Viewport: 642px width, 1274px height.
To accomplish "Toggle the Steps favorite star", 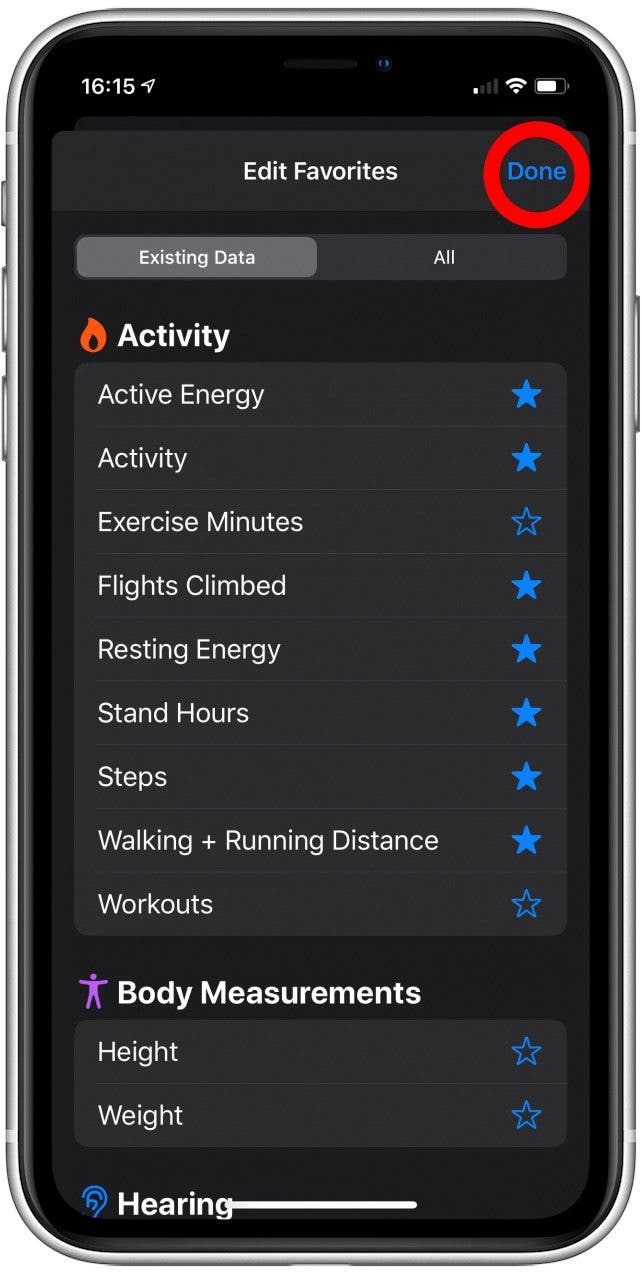I will coord(526,777).
